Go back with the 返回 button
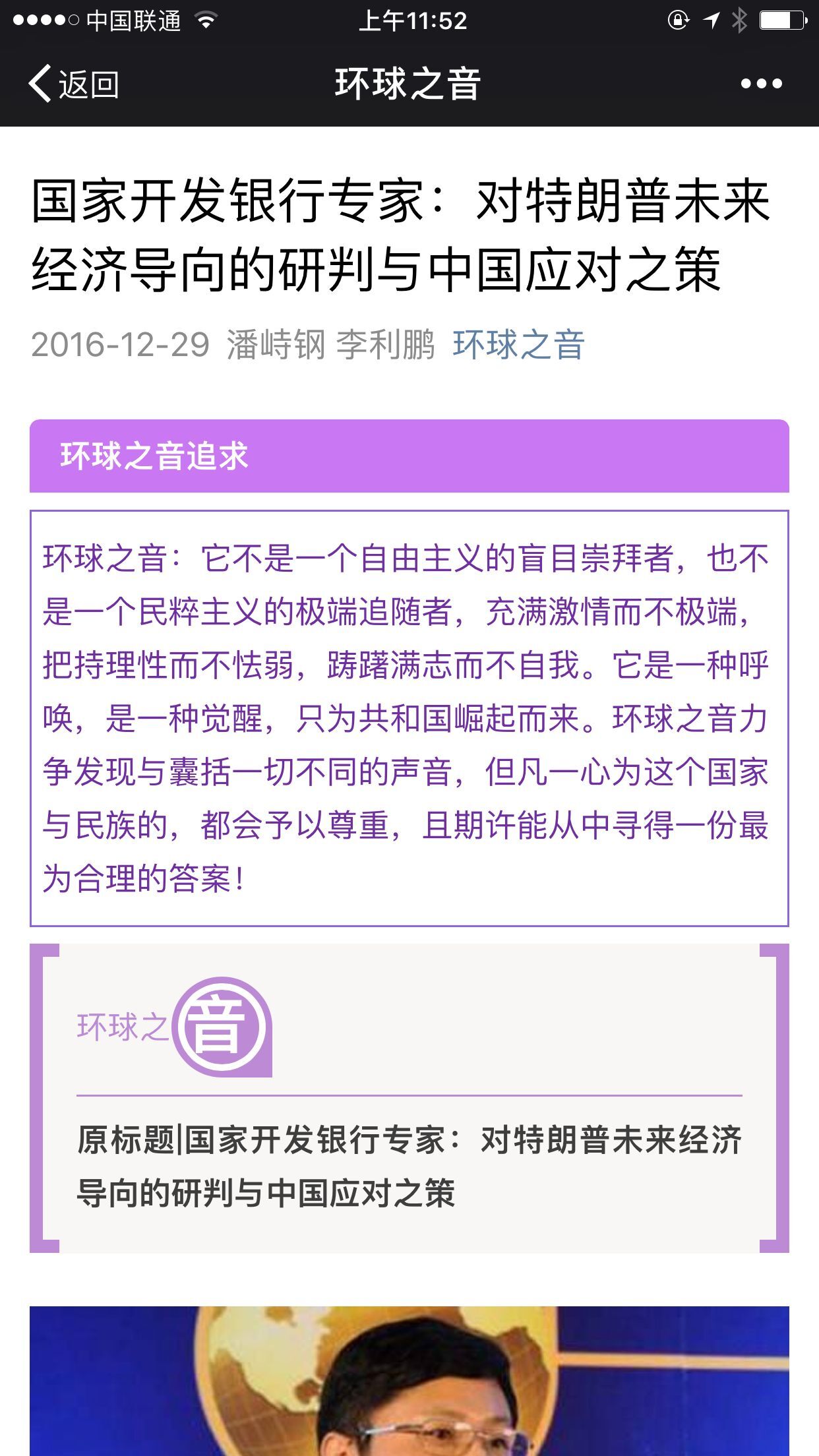Image resolution: width=819 pixels, height=1456 pixels. point(74,84)
